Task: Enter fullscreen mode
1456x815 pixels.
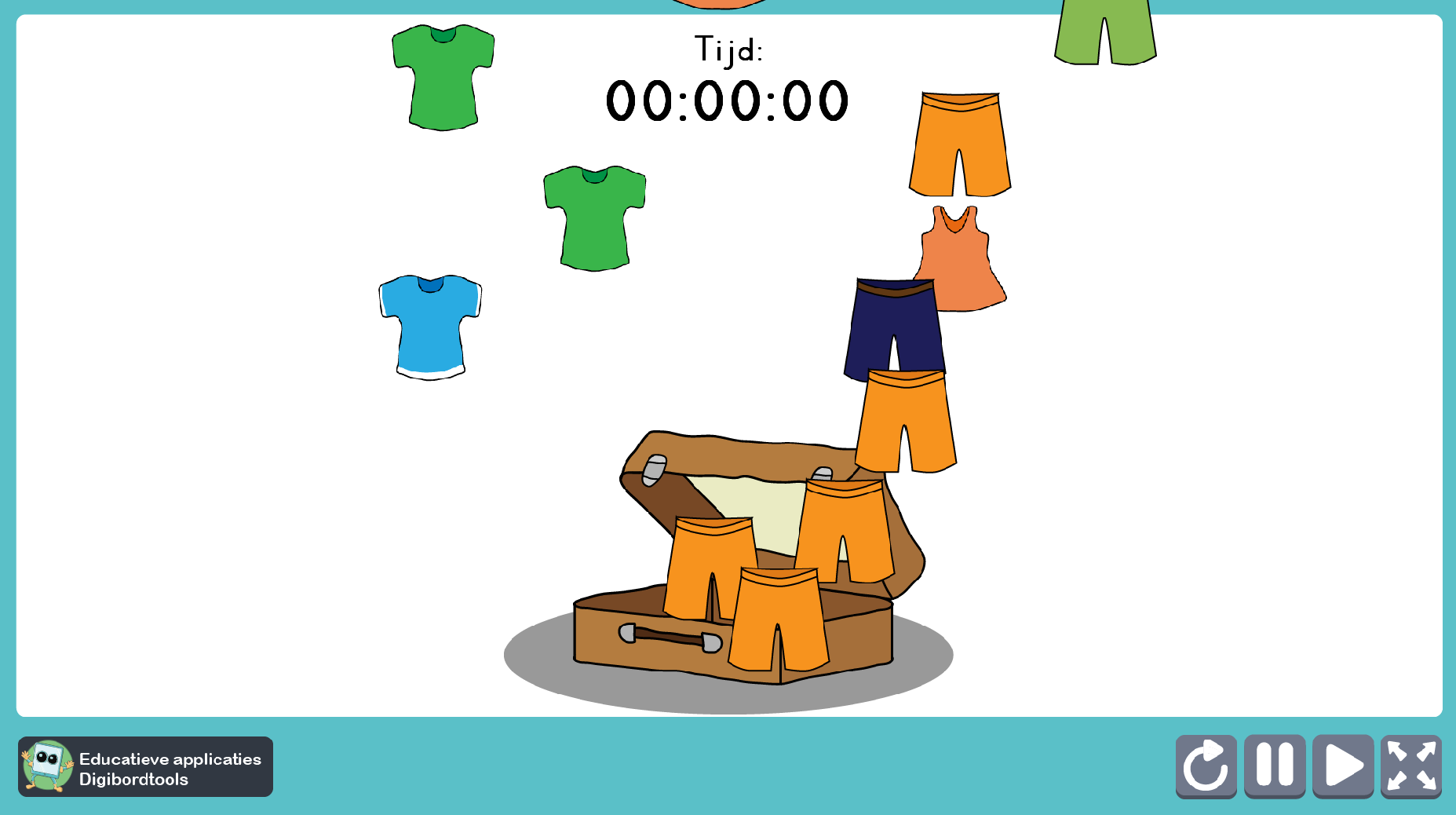Action: [x=1411, y=766]
